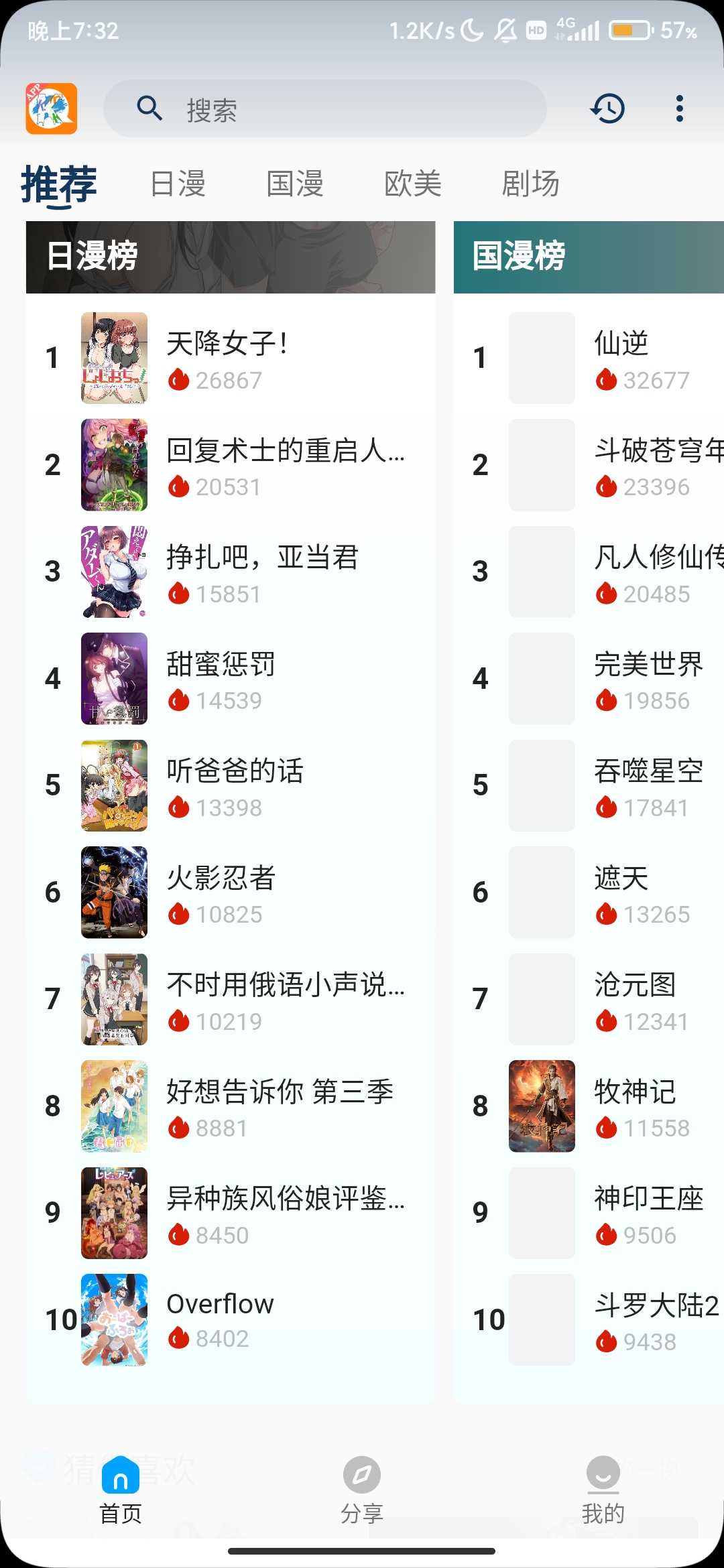
Task: Select 完美世界 from 国漫榜
Action: (648, 678)
